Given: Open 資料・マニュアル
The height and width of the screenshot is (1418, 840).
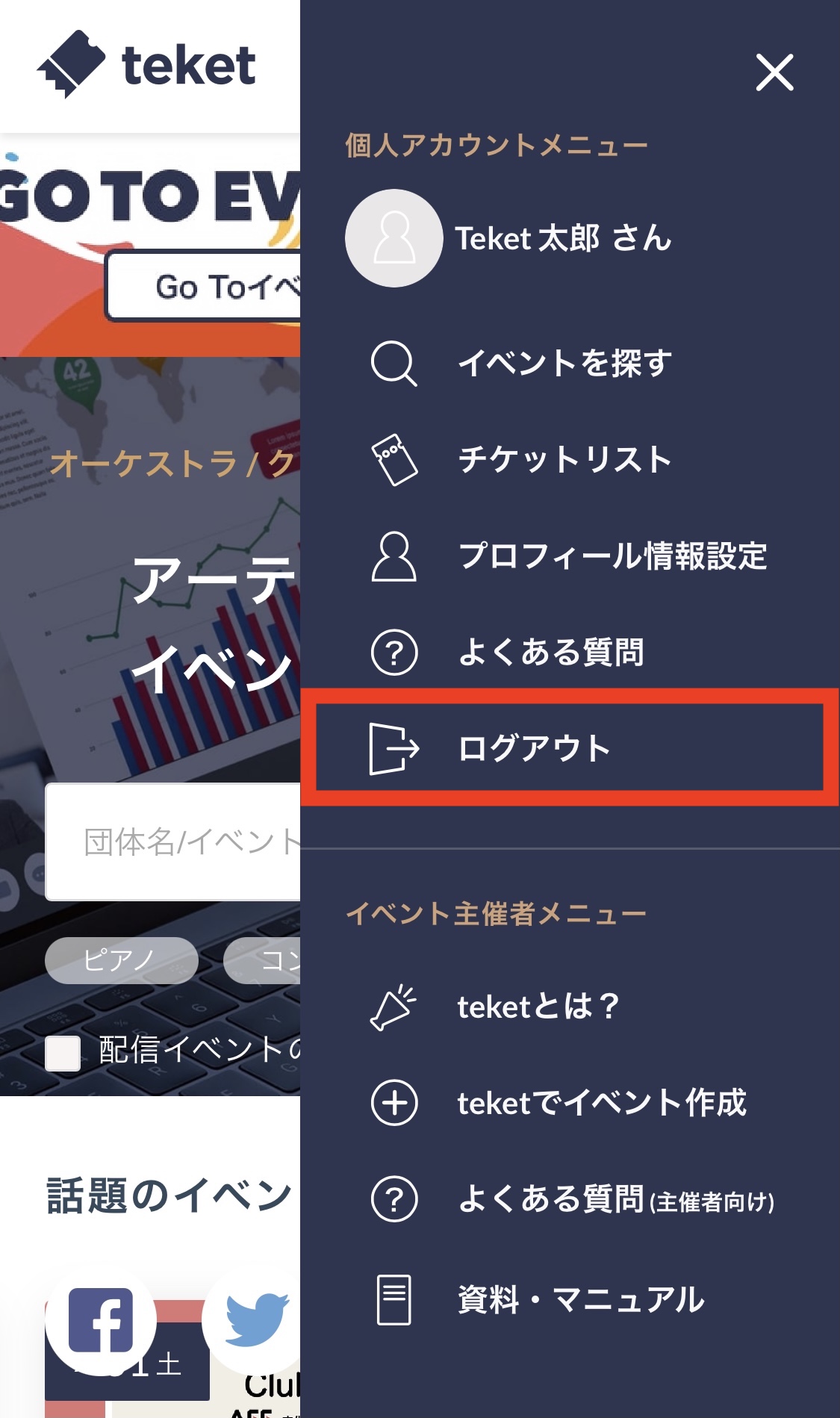Looking at the screenshot, I should (581, 1300).
